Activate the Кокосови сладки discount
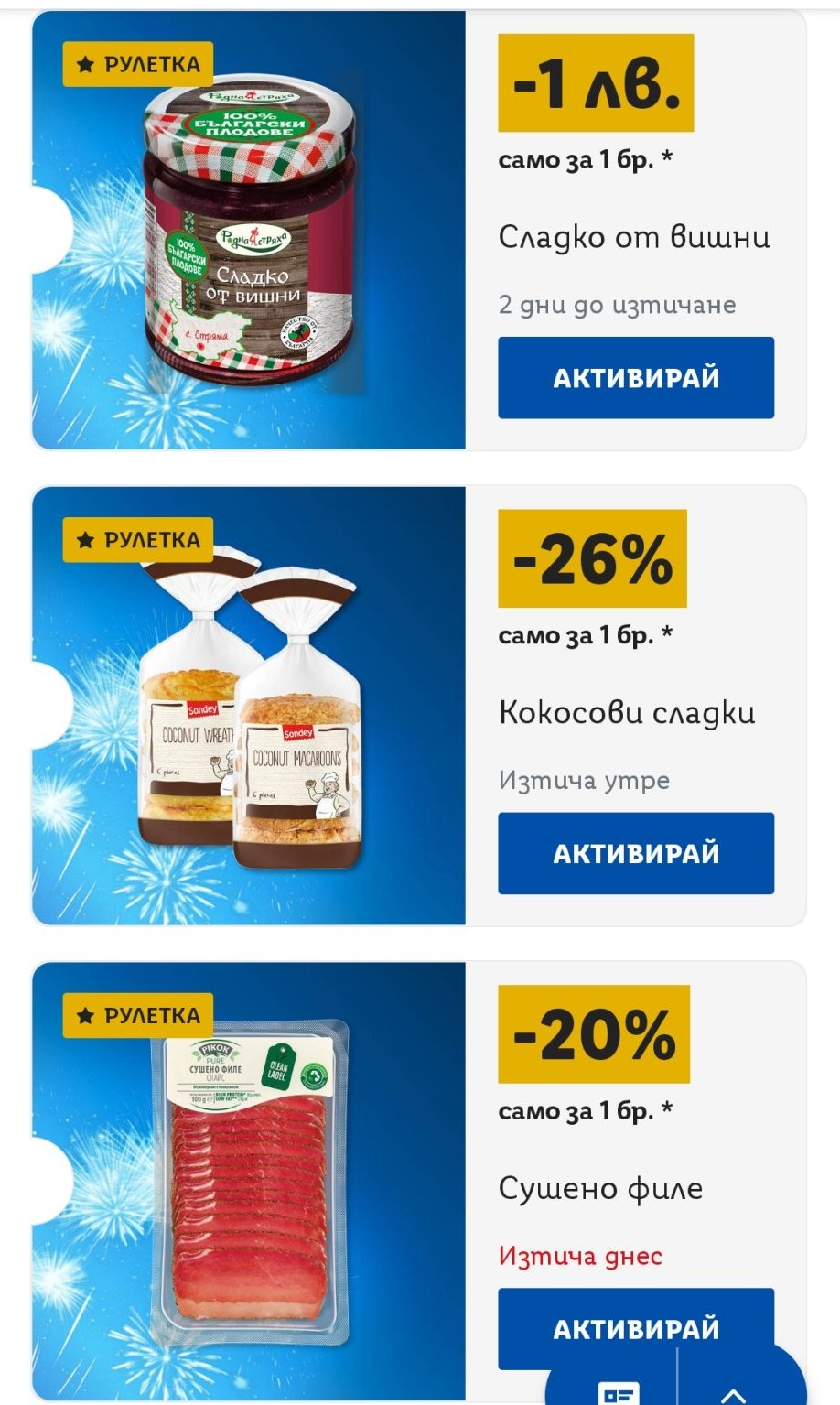This screenshot has height=1405, width=840. (635, 853)
